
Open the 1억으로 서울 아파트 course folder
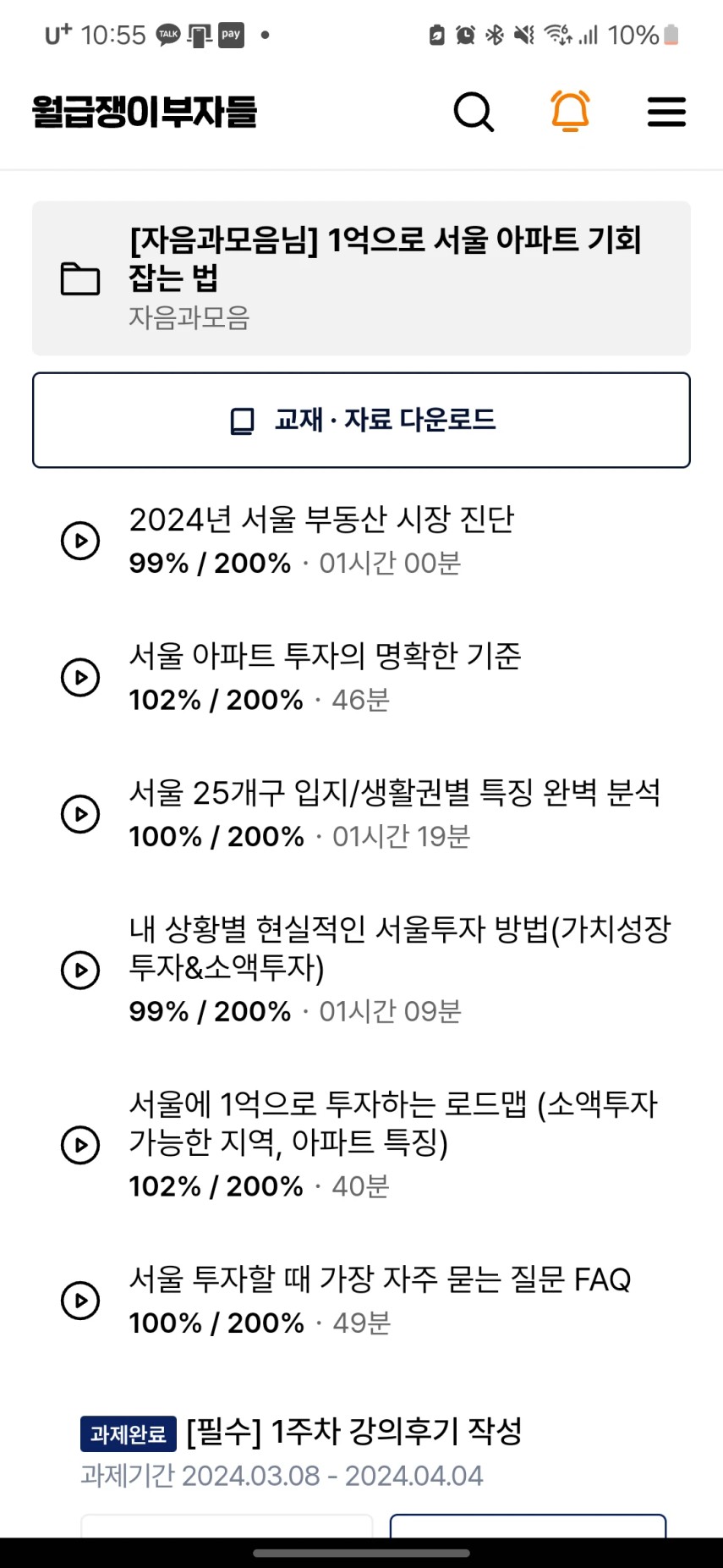361,278
